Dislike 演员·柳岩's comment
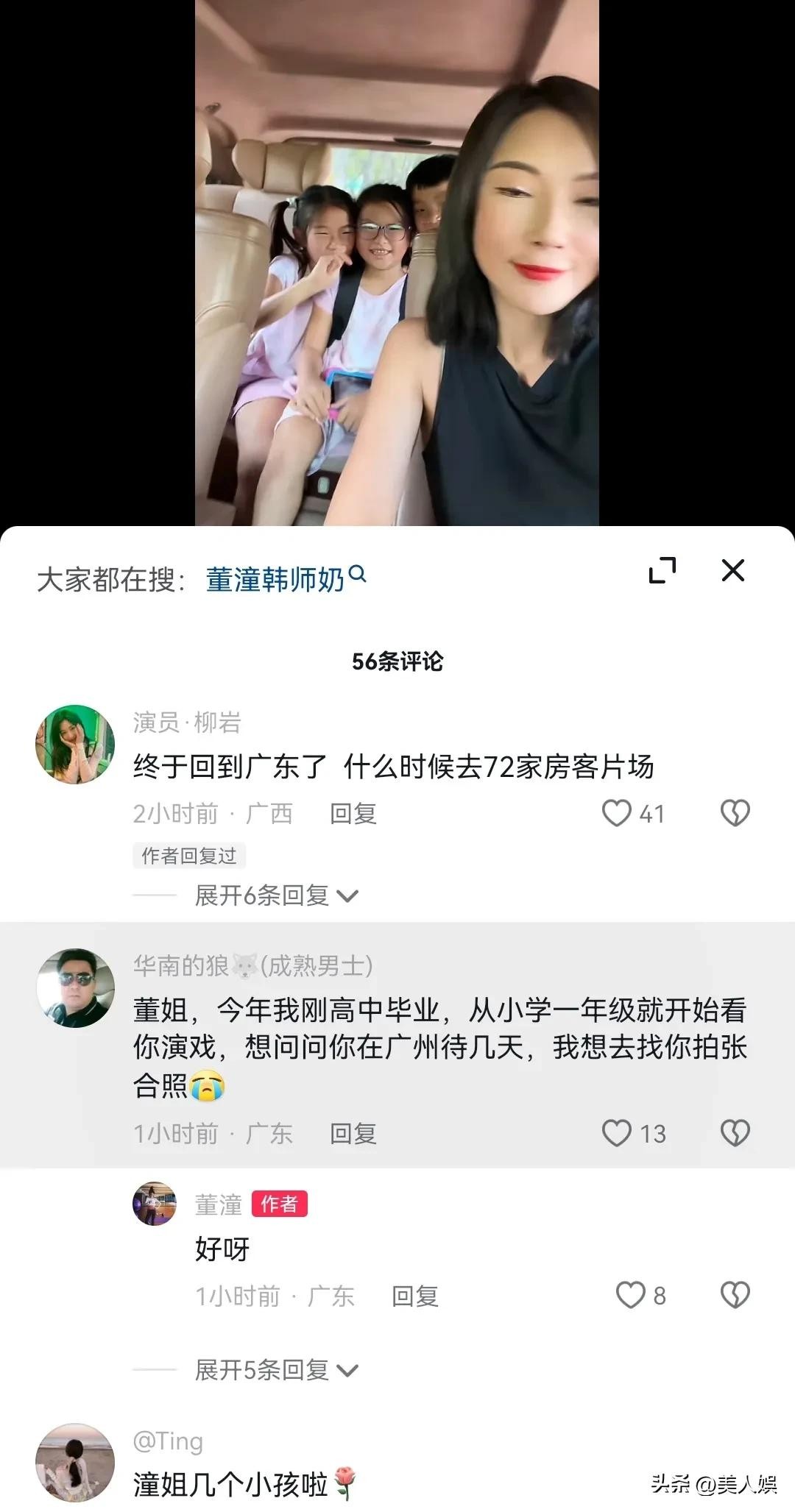 coord(734,813)
